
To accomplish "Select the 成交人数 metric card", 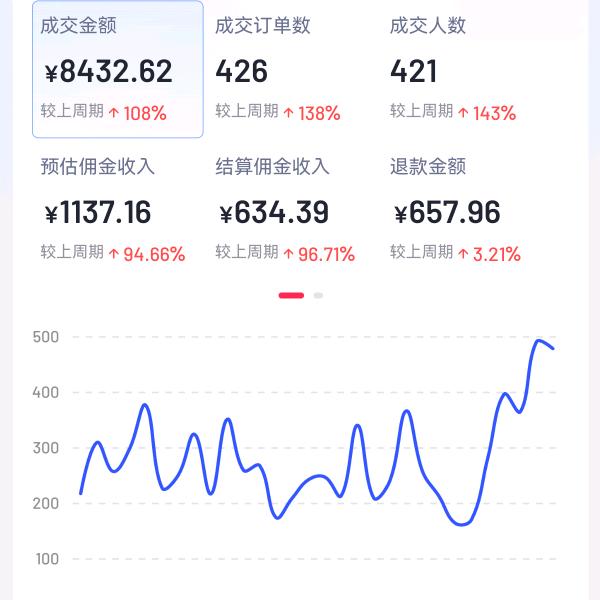I will click(x=467, y=70).
